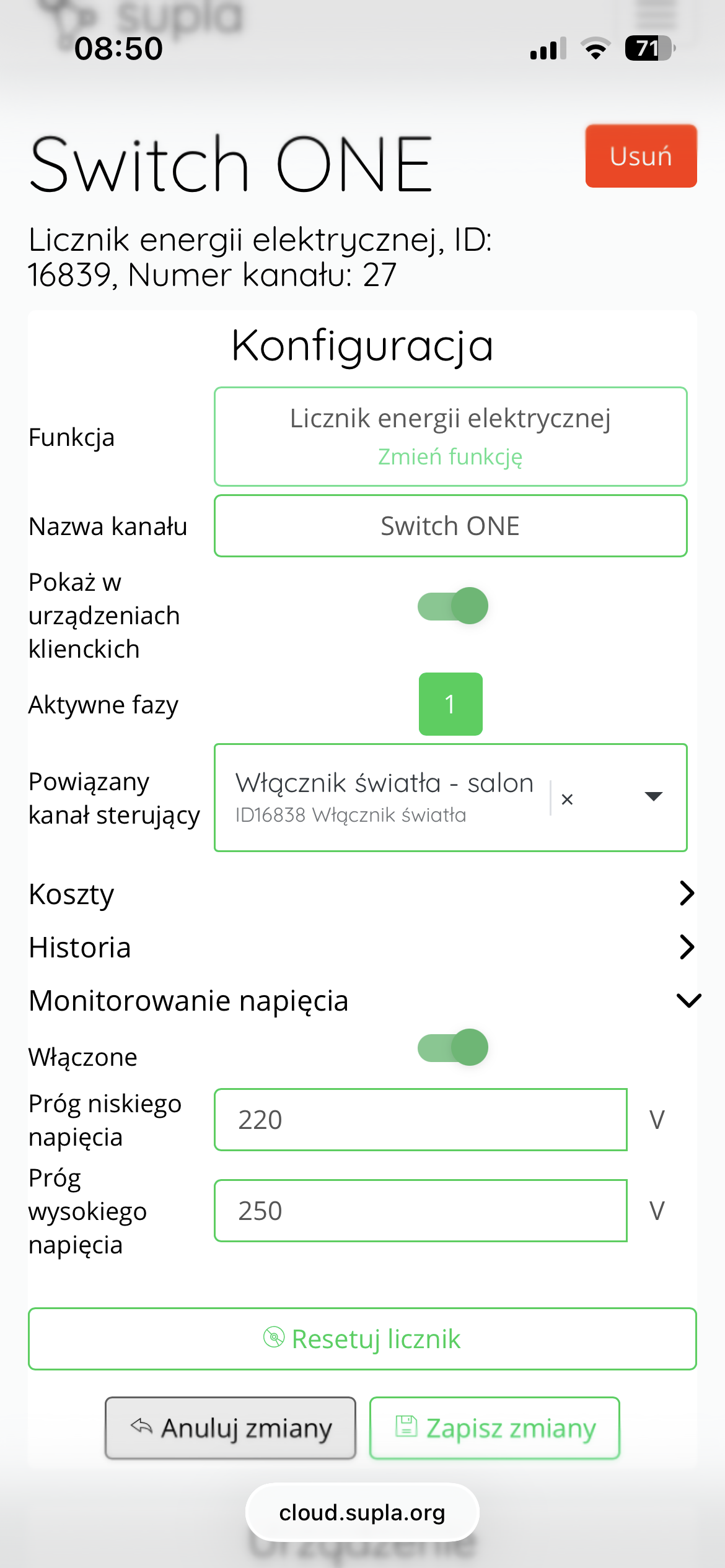Tap the Zmień funkcję link
The image size is (725, 1568).
pyautogui.click(x=450, y=456)
